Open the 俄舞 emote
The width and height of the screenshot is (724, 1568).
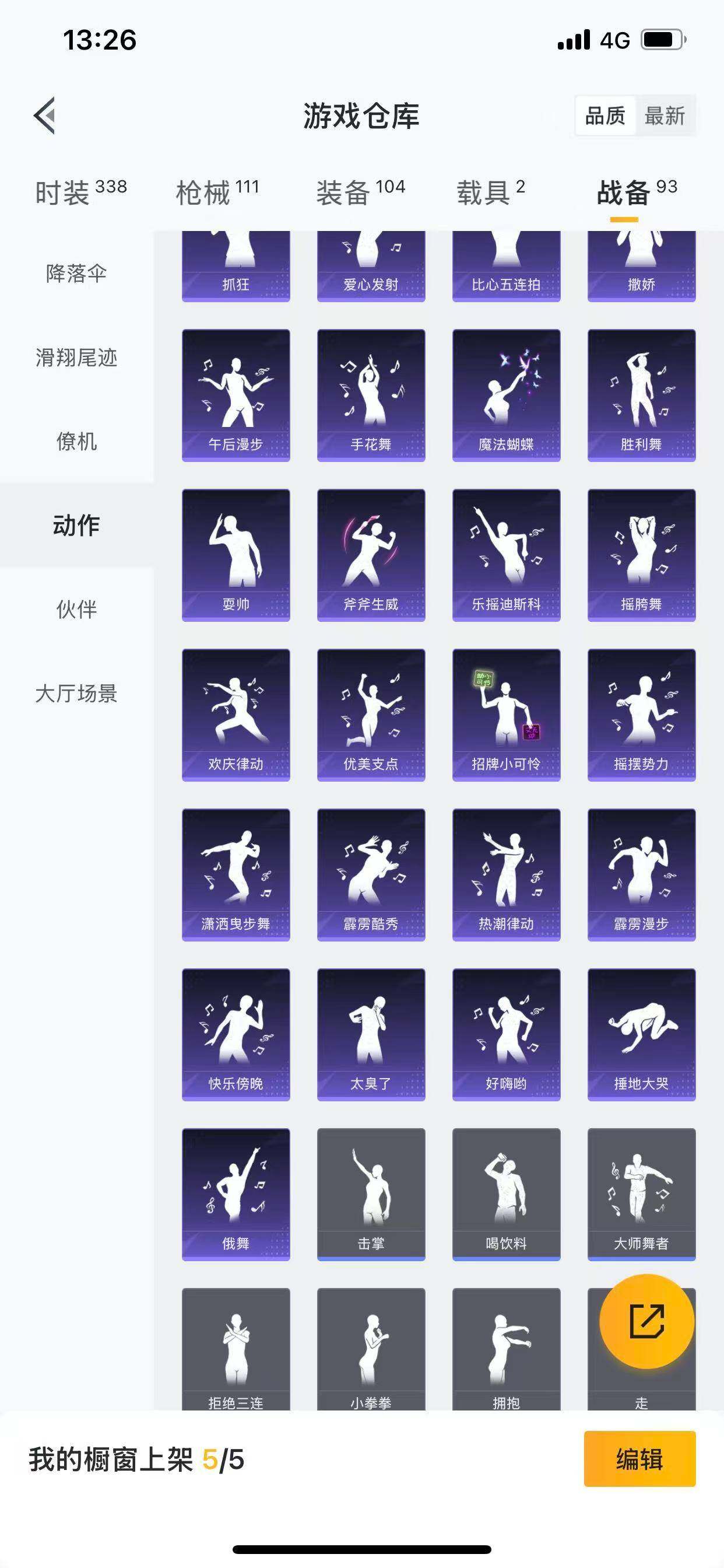tap(236, 1193)
